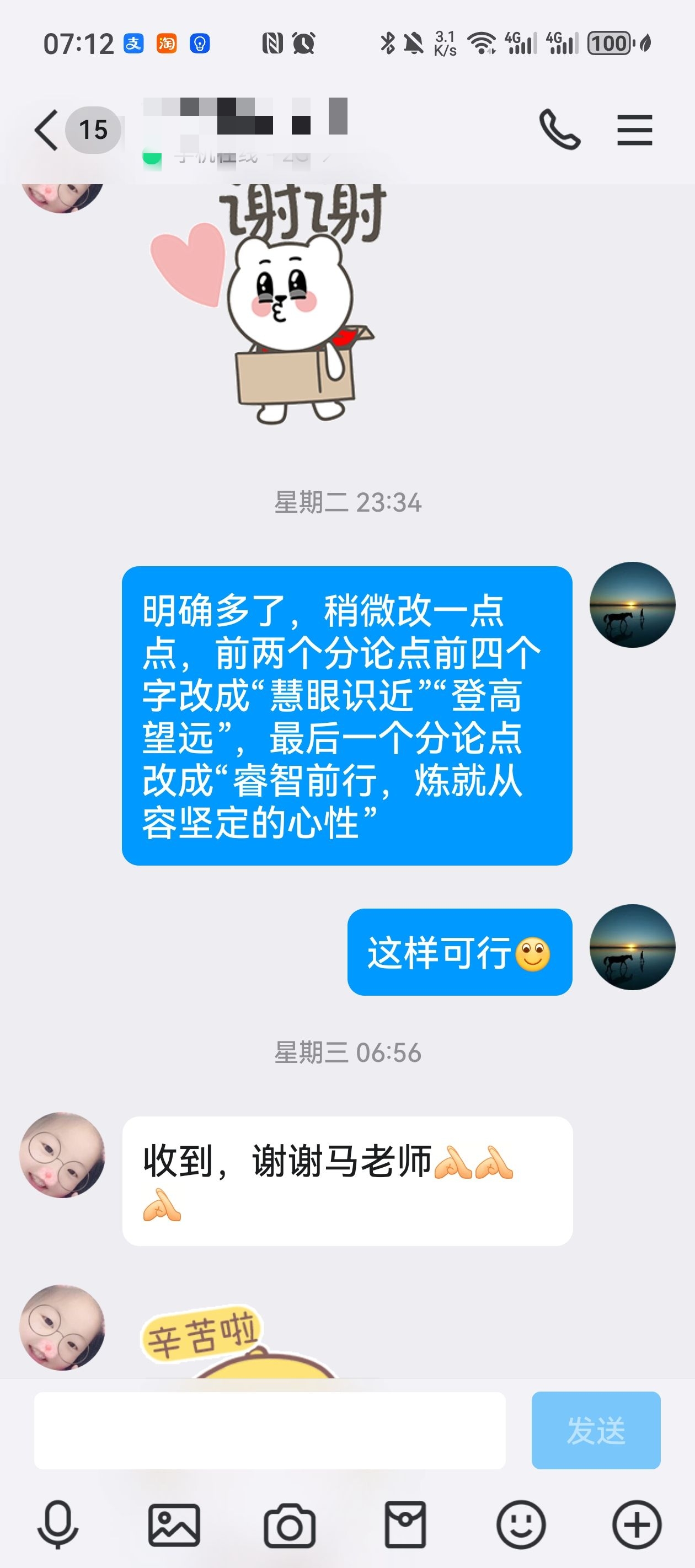
Task: Open the red packet option
Action: click(x=405, y=1524)
